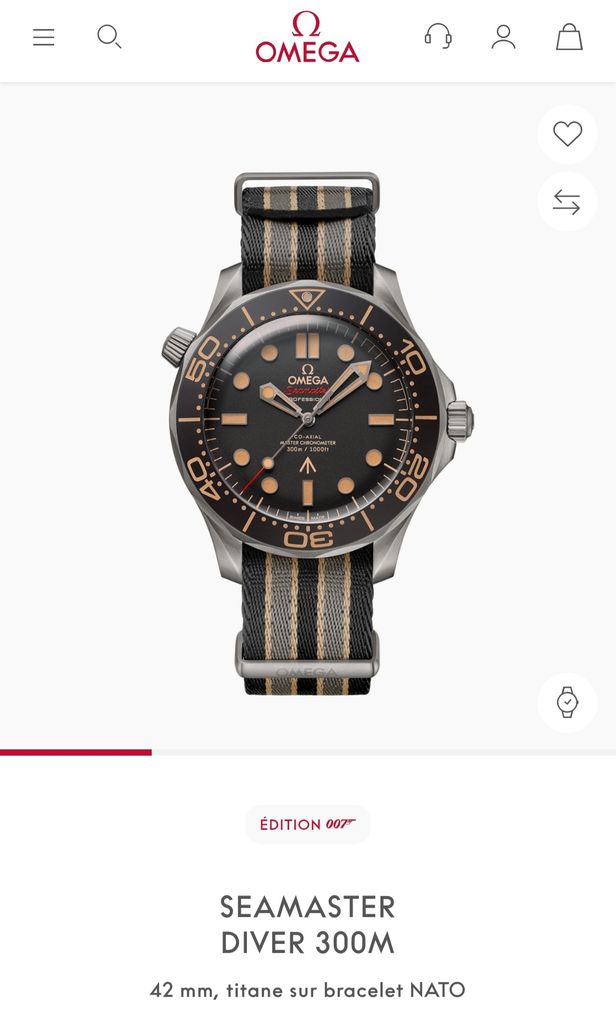616x1024 pixels.
Task: Open the watch try-on icon
Action: [x=567, y=702]
